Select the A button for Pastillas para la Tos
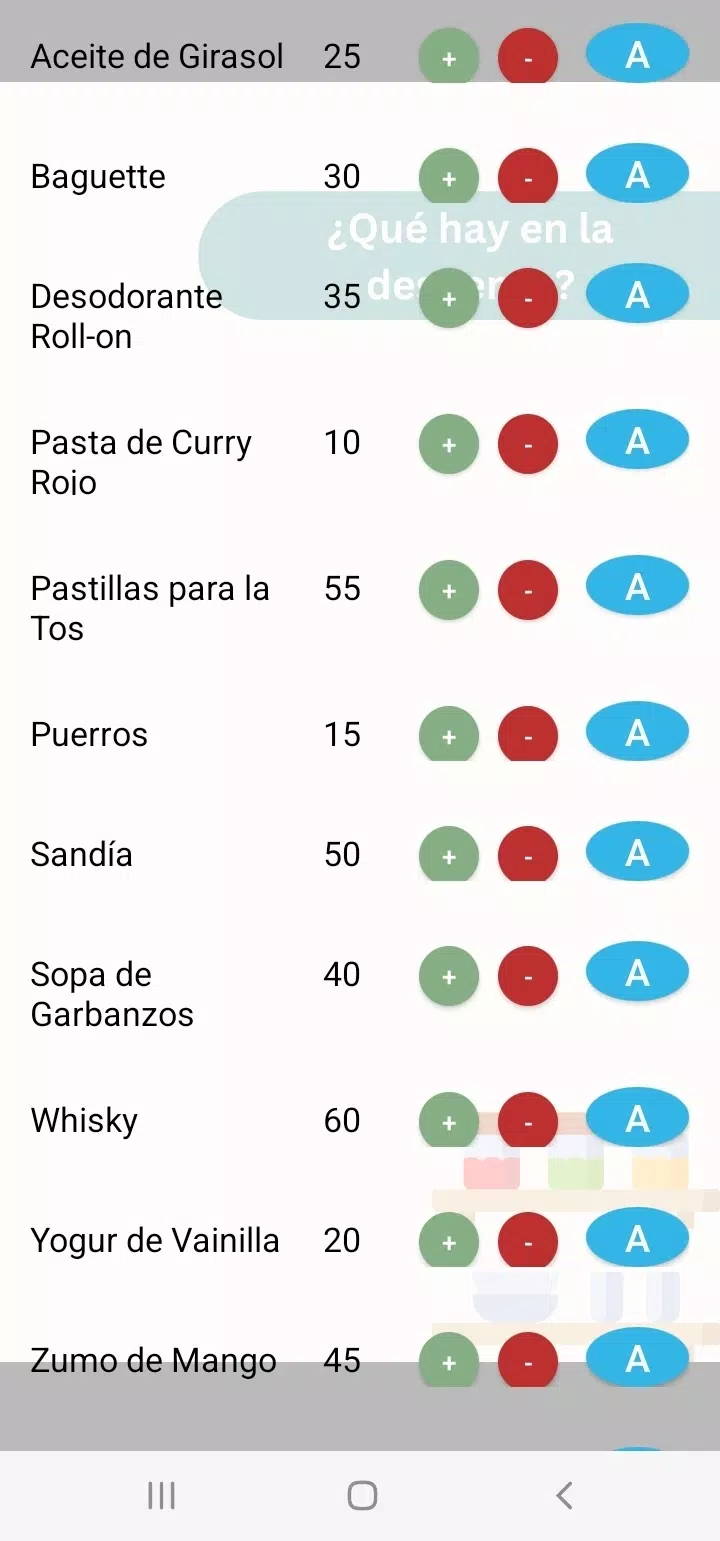The height and width of the screenshot is (1541, 720). 637,587
